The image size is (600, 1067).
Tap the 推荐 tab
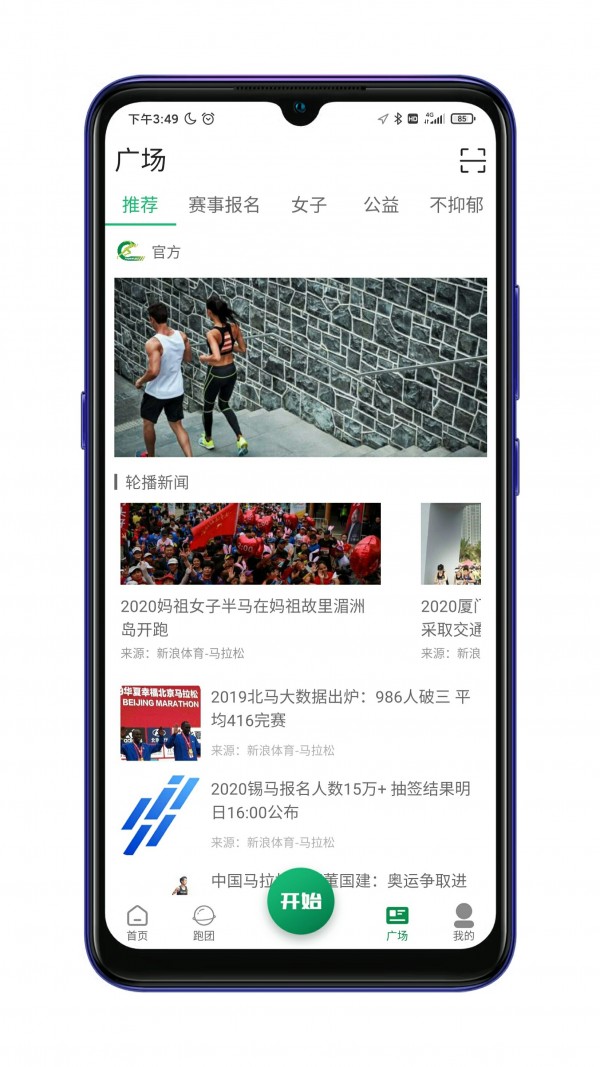click(140, 205)
